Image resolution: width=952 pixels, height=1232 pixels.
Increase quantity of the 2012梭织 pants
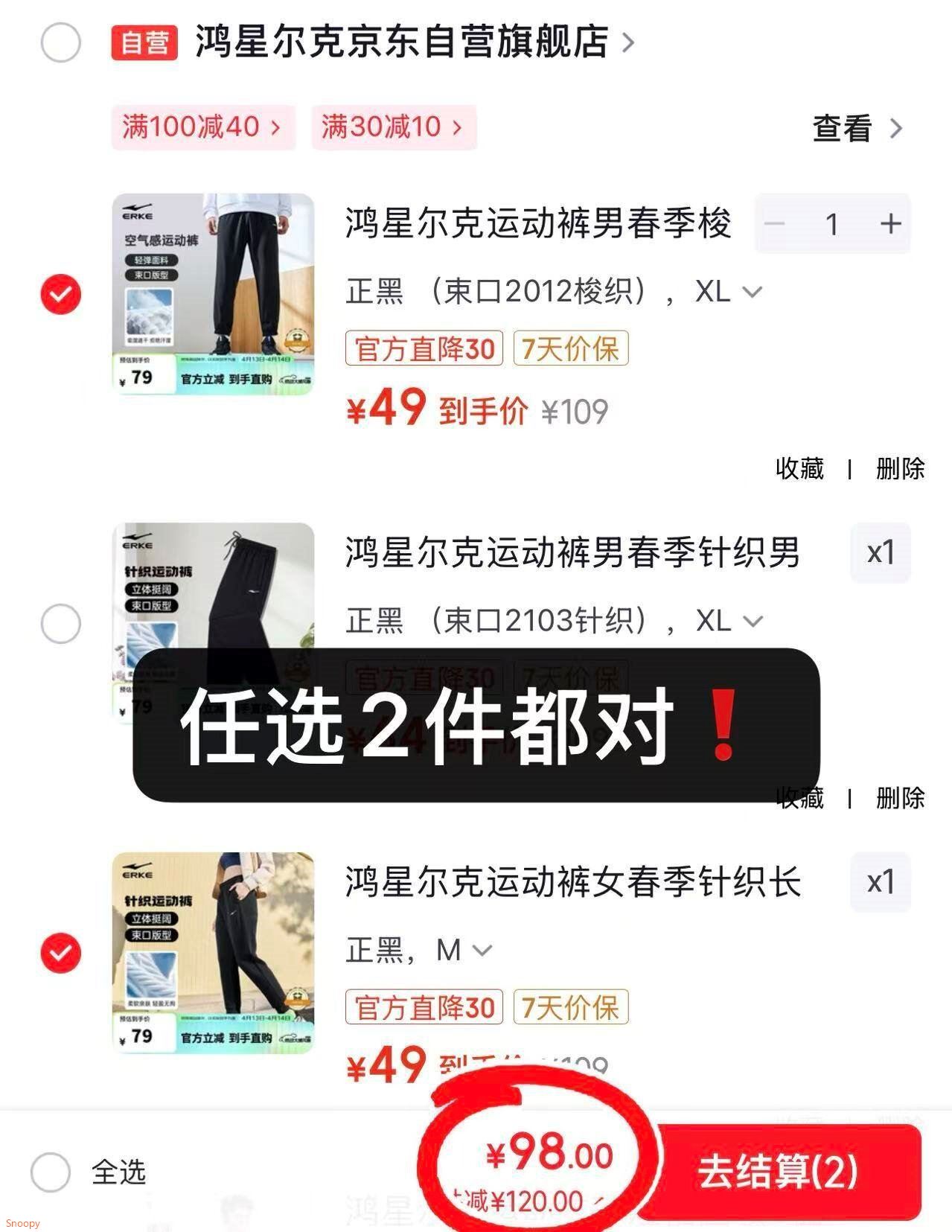tap(889, 223)
